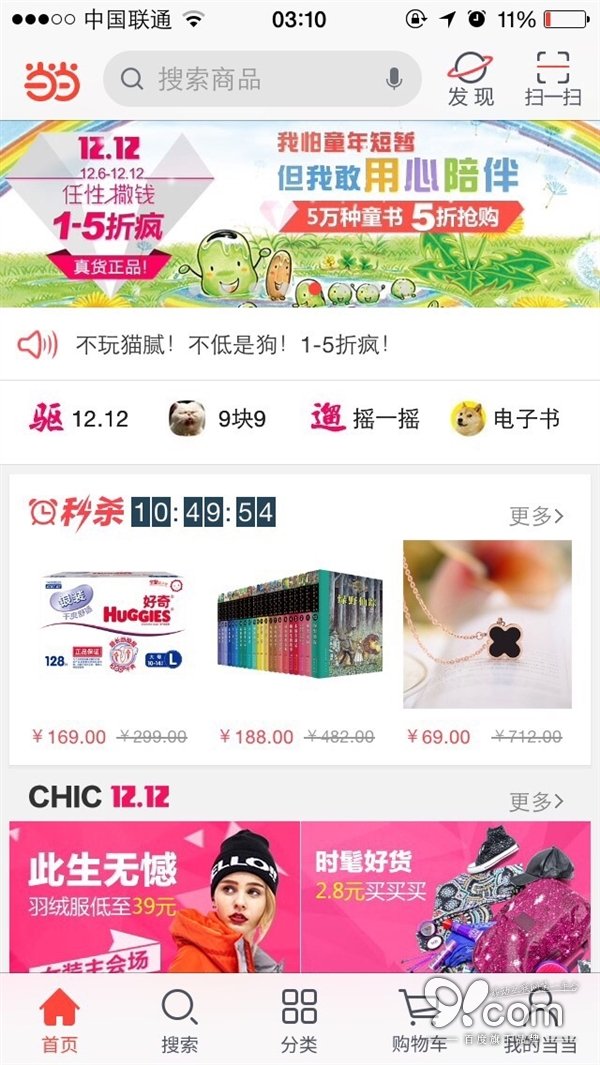This screenshot has height=1065, width=600.
Task: Open the Huggies diapers ¥169.00 deal
Action: click(112, 640)
